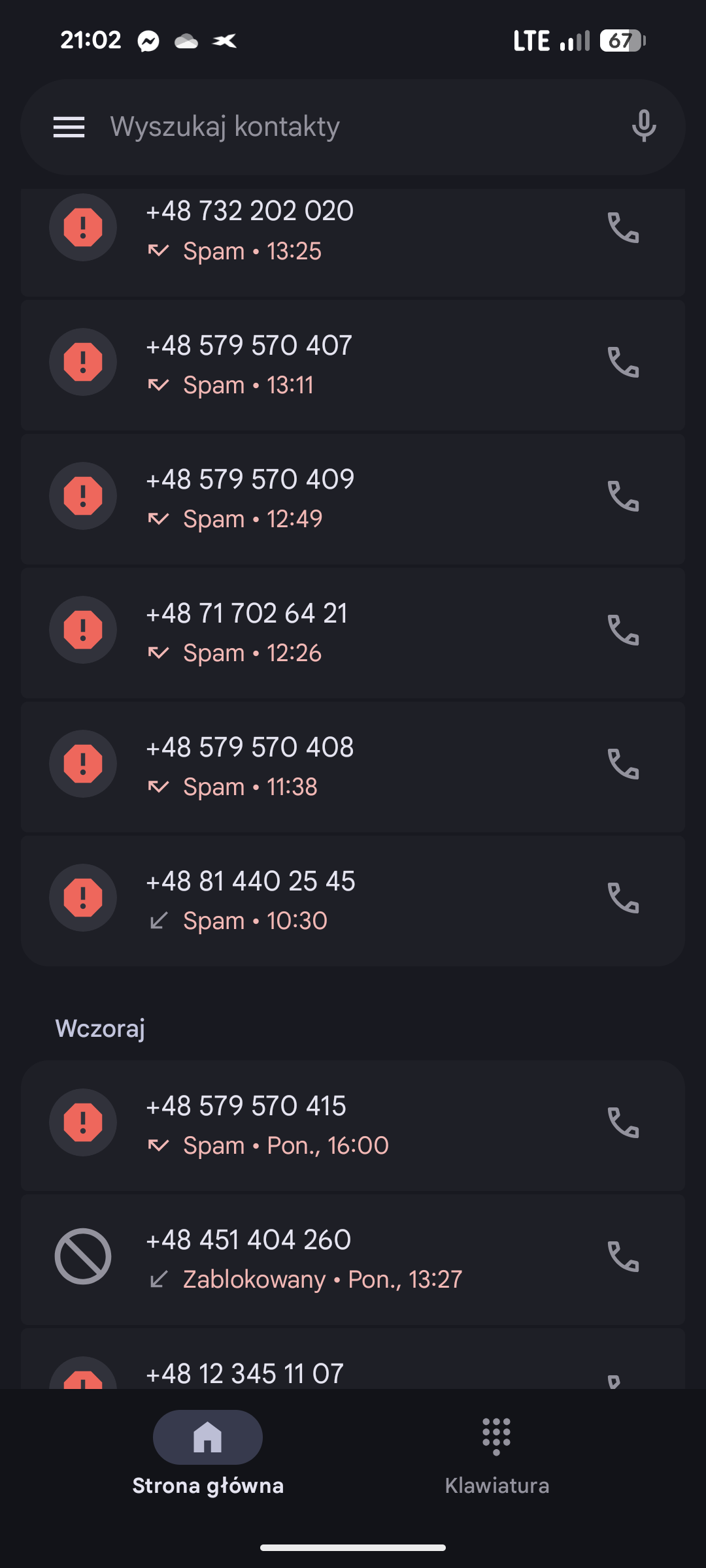706x1568 pixels.
Task: Open call entry +48 12 345 11 07
Action: (327, 1371)
